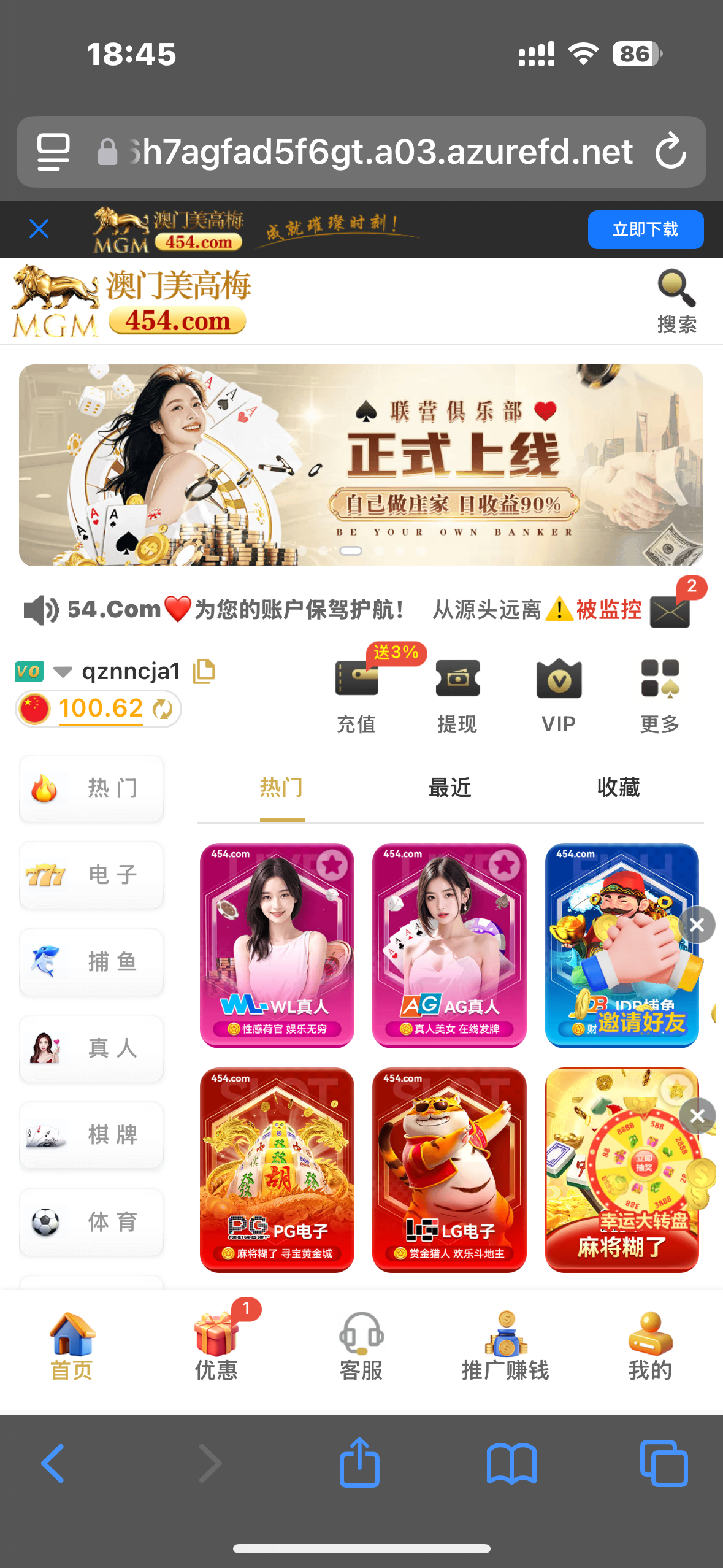Switch to the 最近 tab
723x1568 pixels.
[x=449, y=788]
